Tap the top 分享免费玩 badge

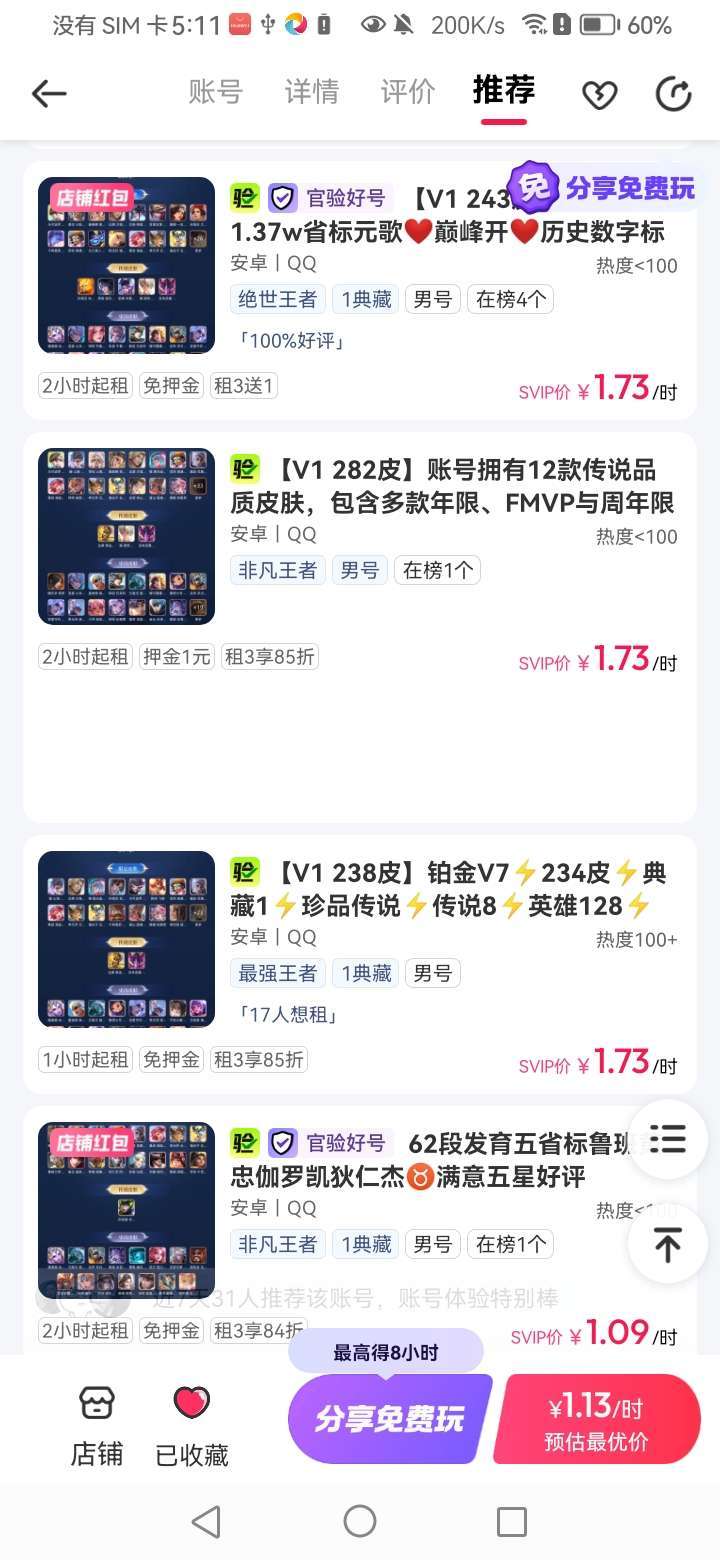click(x=603, y=187)
